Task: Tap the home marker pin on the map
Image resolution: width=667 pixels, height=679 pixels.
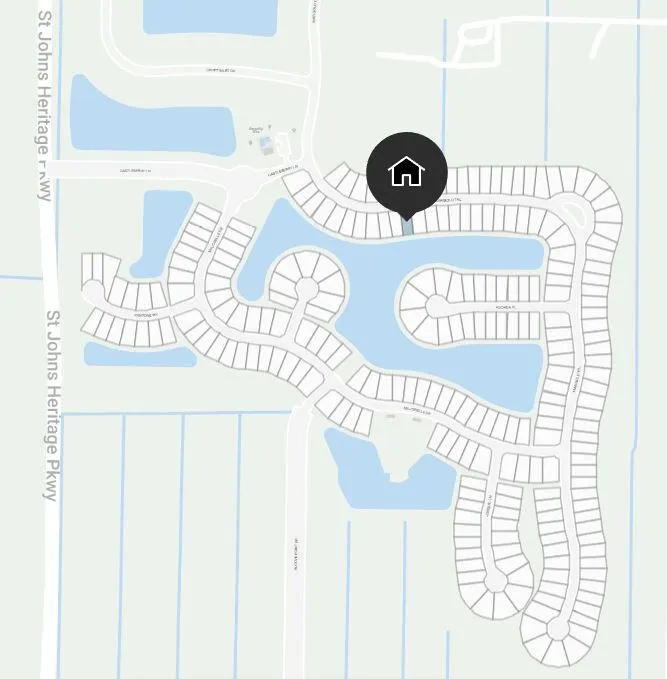Action: tap(406, 172)
